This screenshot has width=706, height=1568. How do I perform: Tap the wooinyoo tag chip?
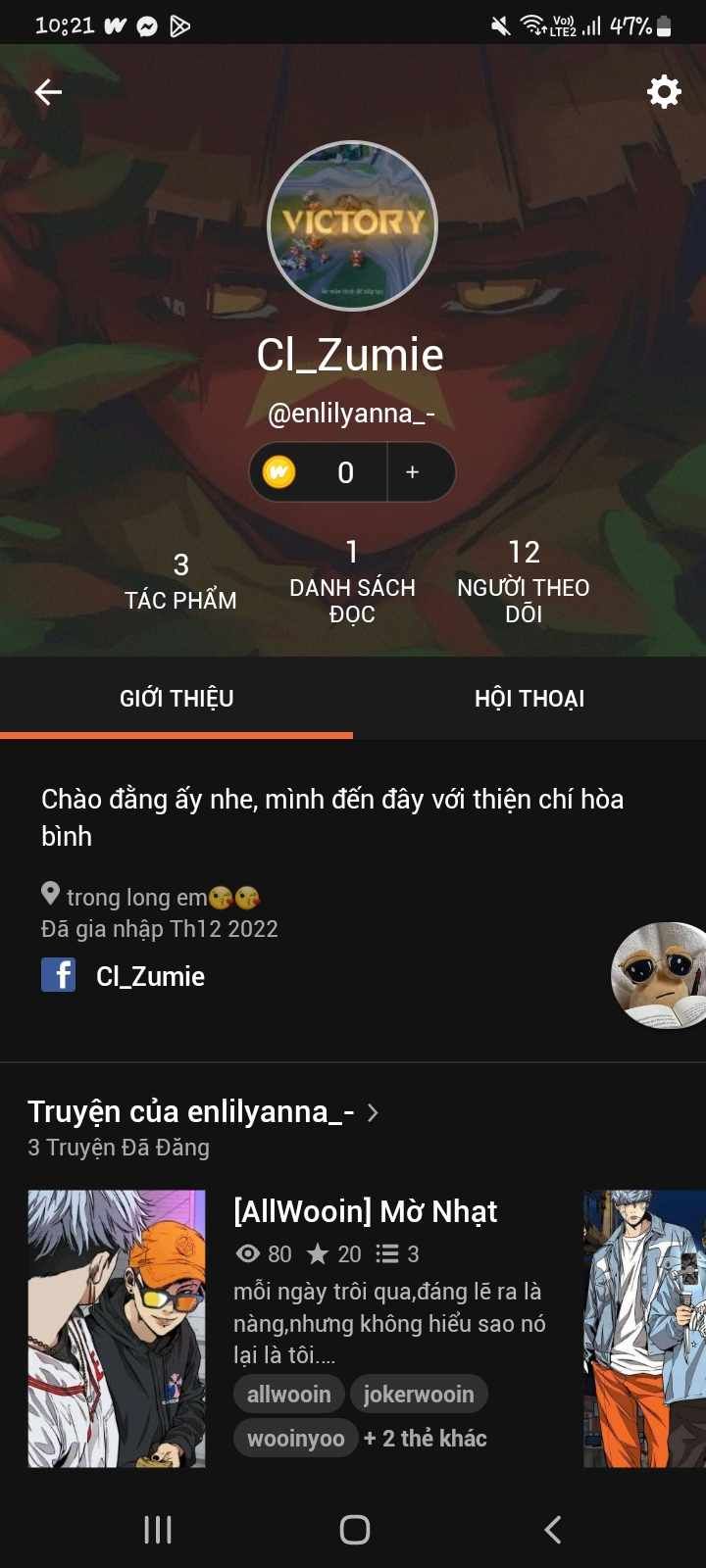coord(295,1439)
